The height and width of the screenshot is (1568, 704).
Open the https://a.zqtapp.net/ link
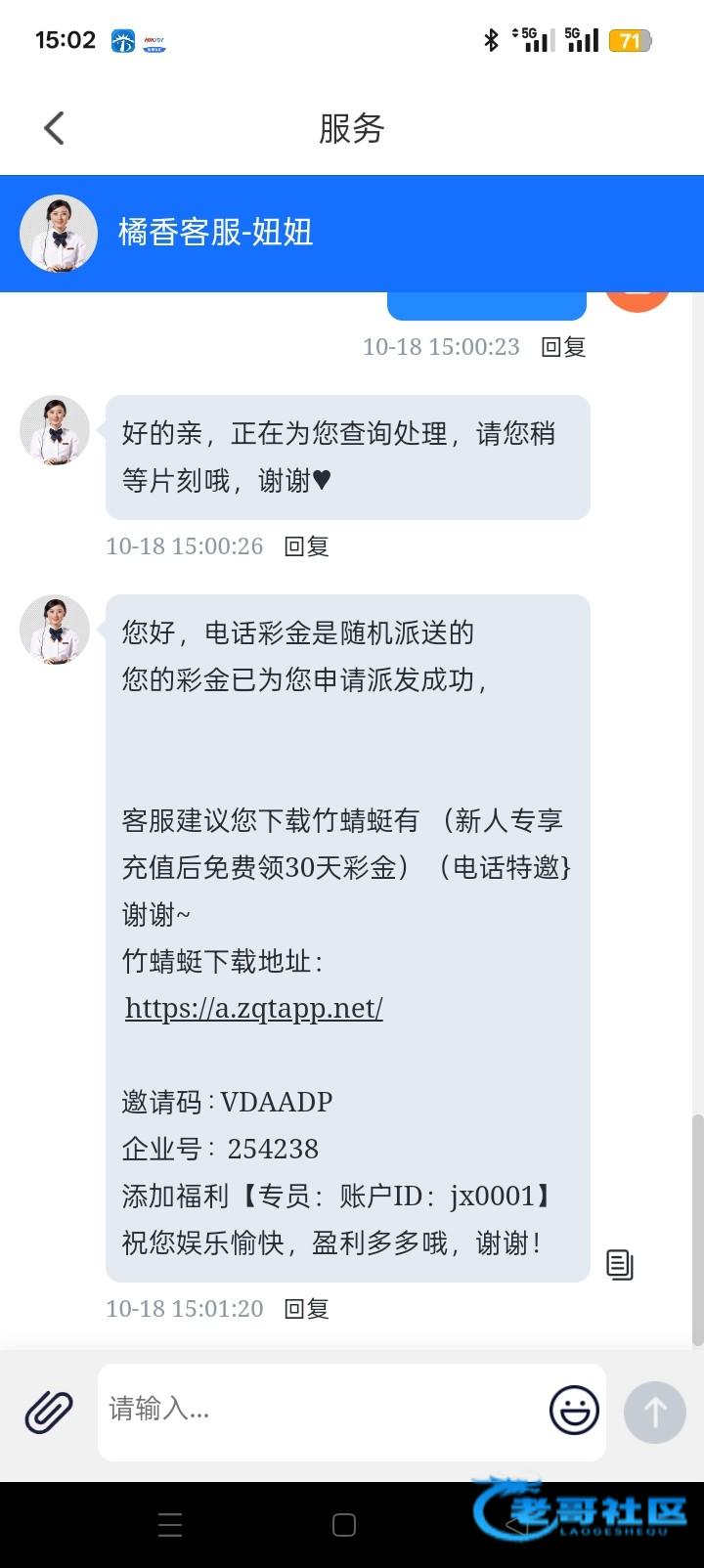[x=254, y=1008]
